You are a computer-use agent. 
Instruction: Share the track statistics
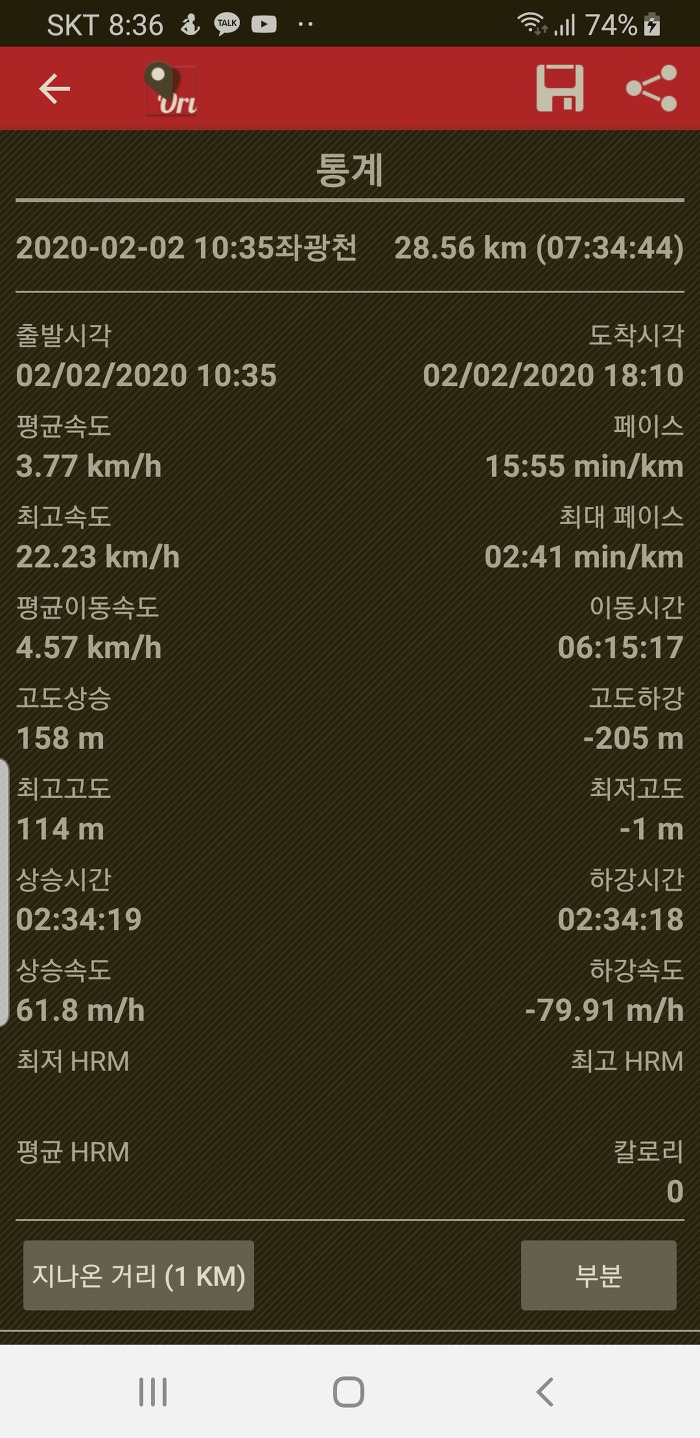click(651, 89)
